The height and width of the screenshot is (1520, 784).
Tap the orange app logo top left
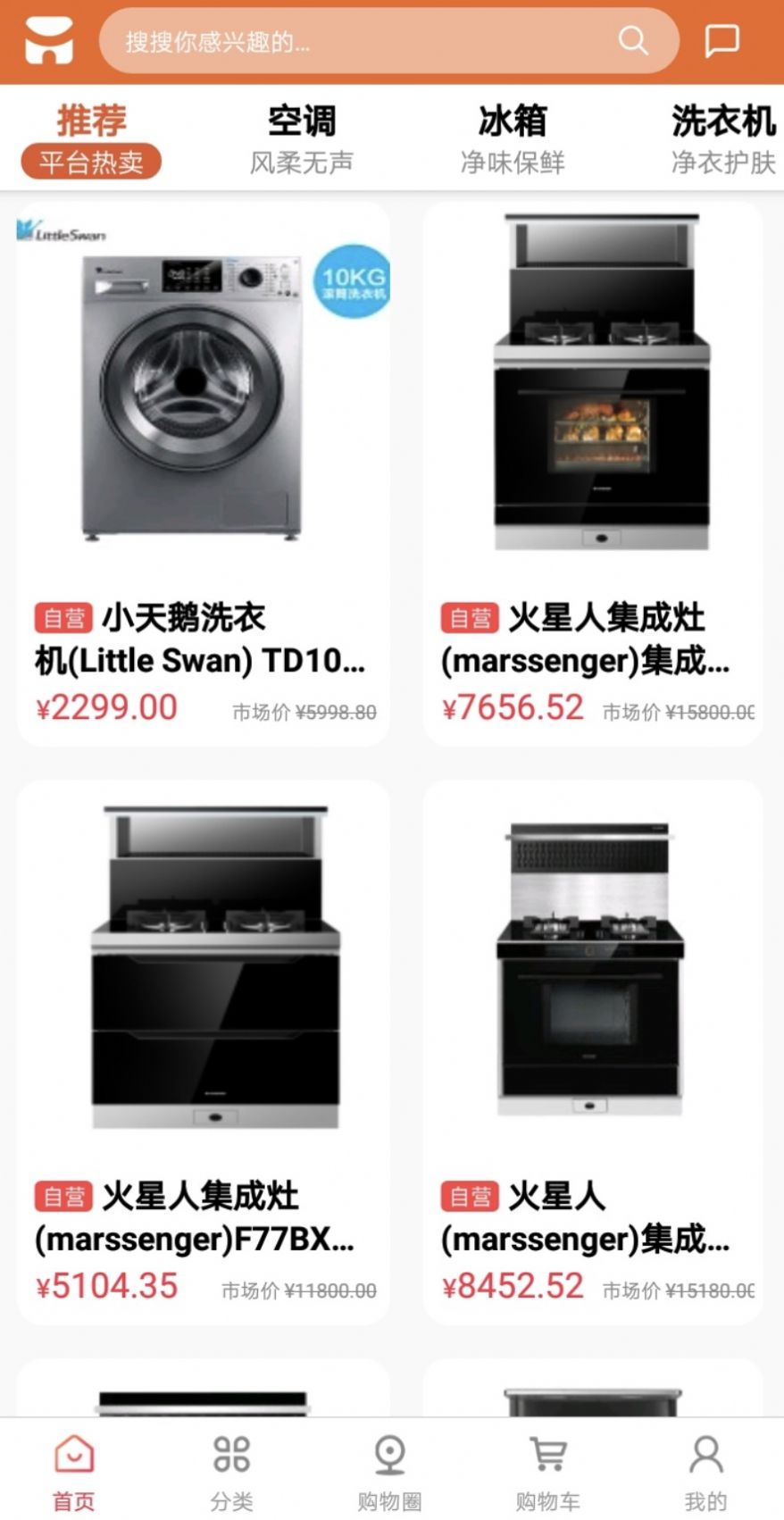(x=49, y=40)
